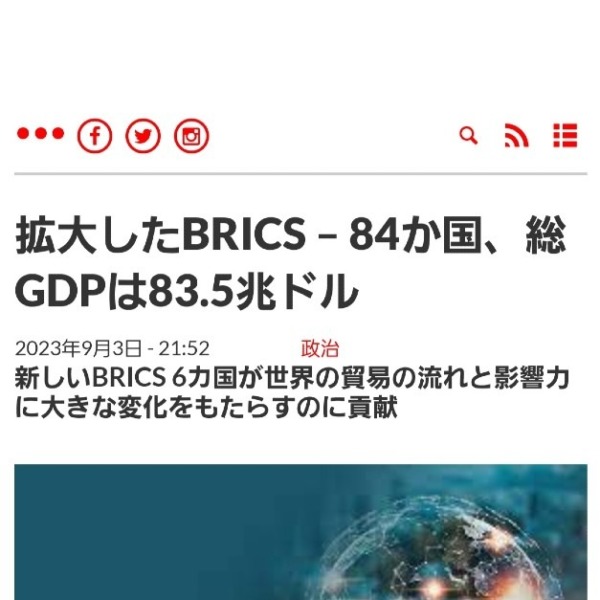Open the RSS feed
This screenshot has height=600, width=600.
pos(516,136)
